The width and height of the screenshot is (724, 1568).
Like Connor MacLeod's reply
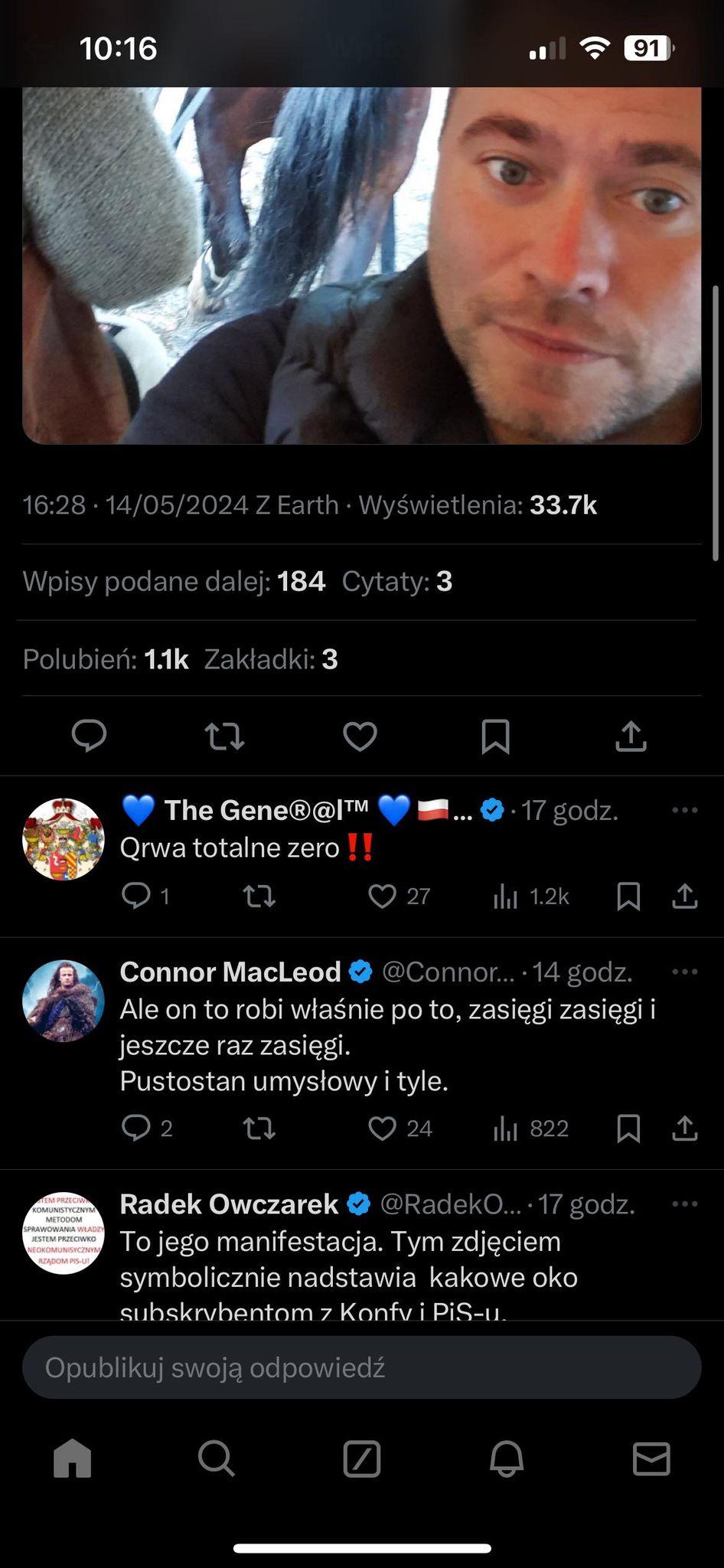tap(383, 1129)
